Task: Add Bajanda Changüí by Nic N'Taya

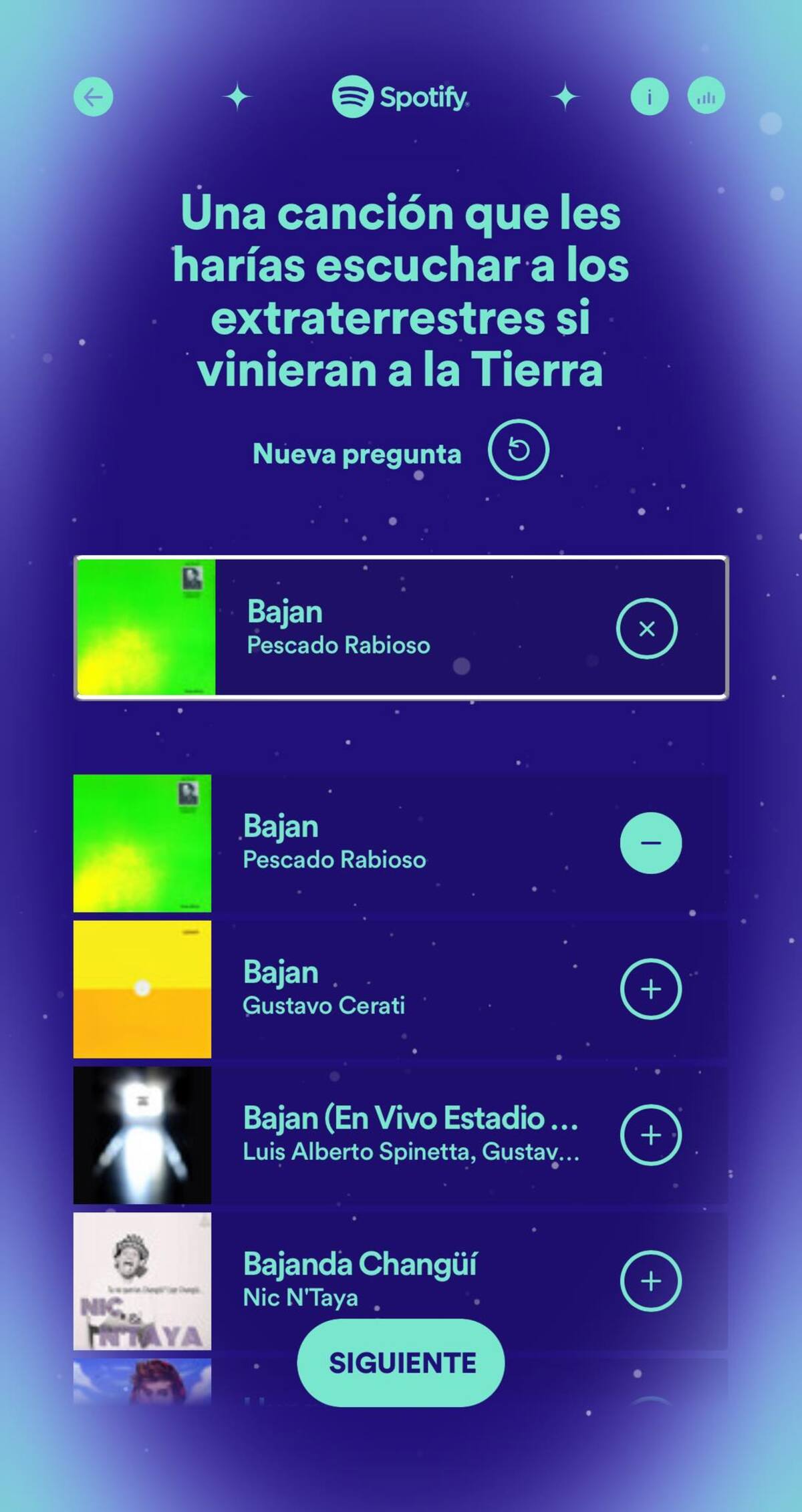Action: tap(650, 1281)
